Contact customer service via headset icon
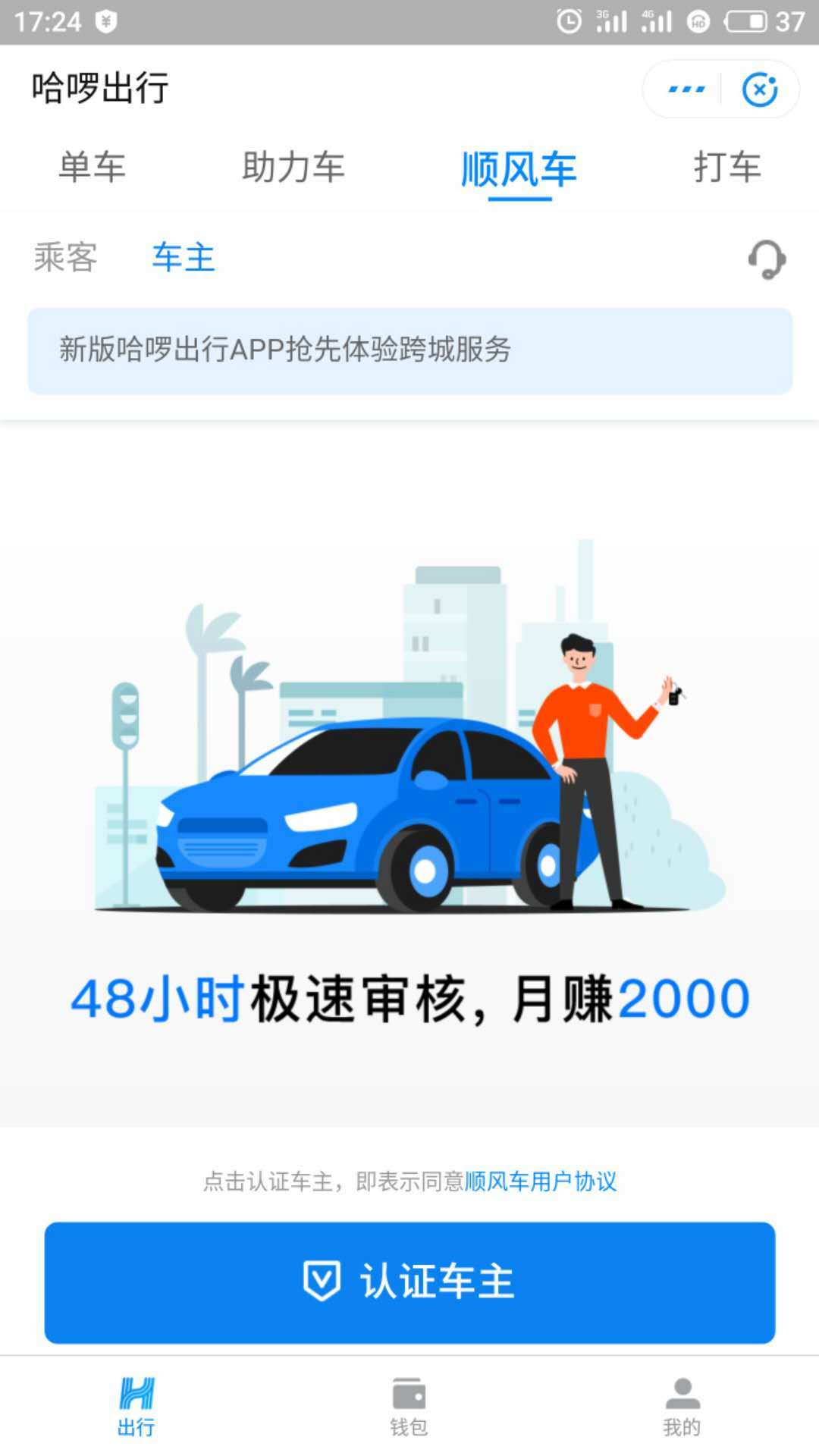The image size is (819, 1456). click(767, 259)
